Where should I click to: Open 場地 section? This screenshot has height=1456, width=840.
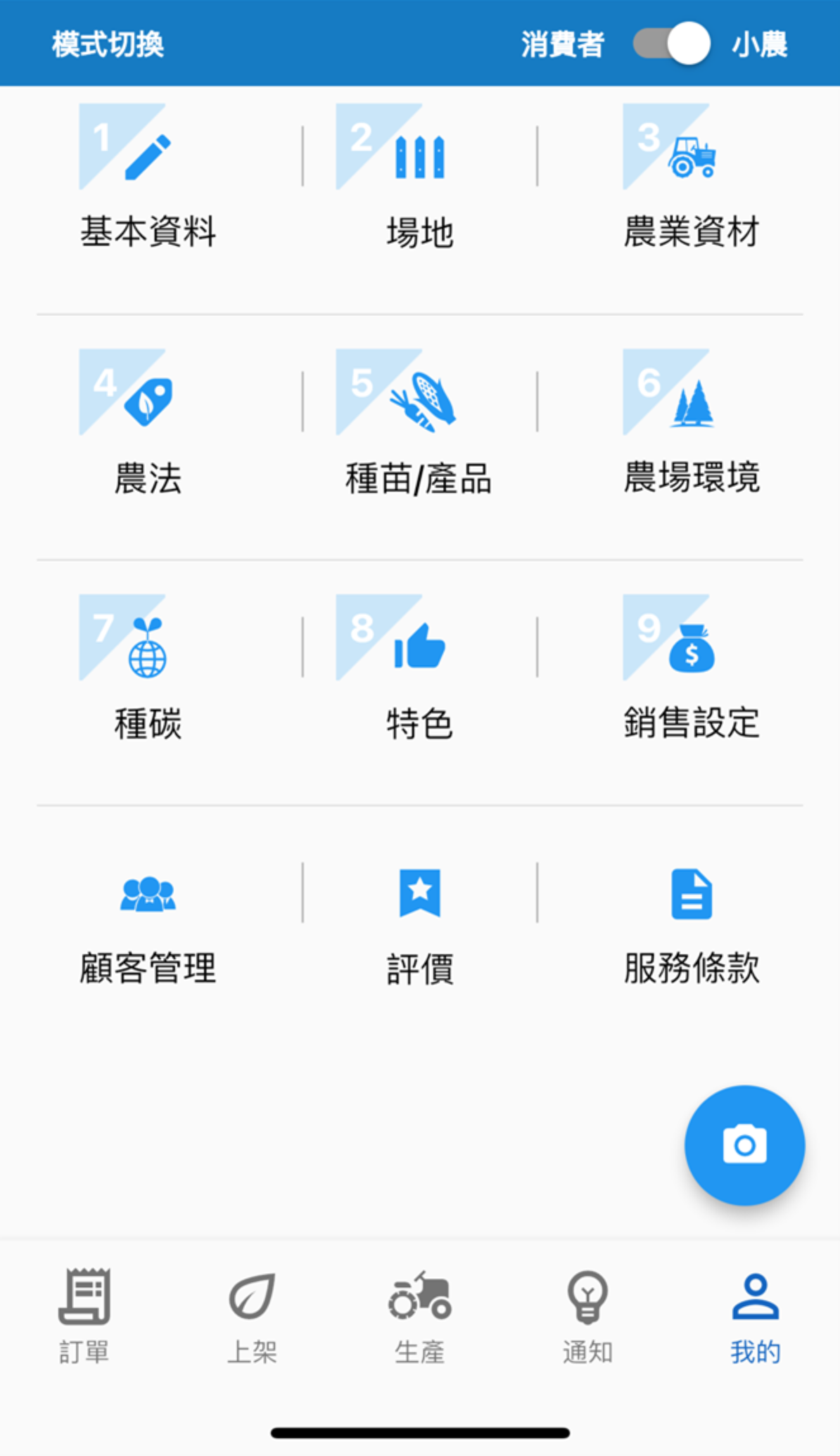click(419, 179)
